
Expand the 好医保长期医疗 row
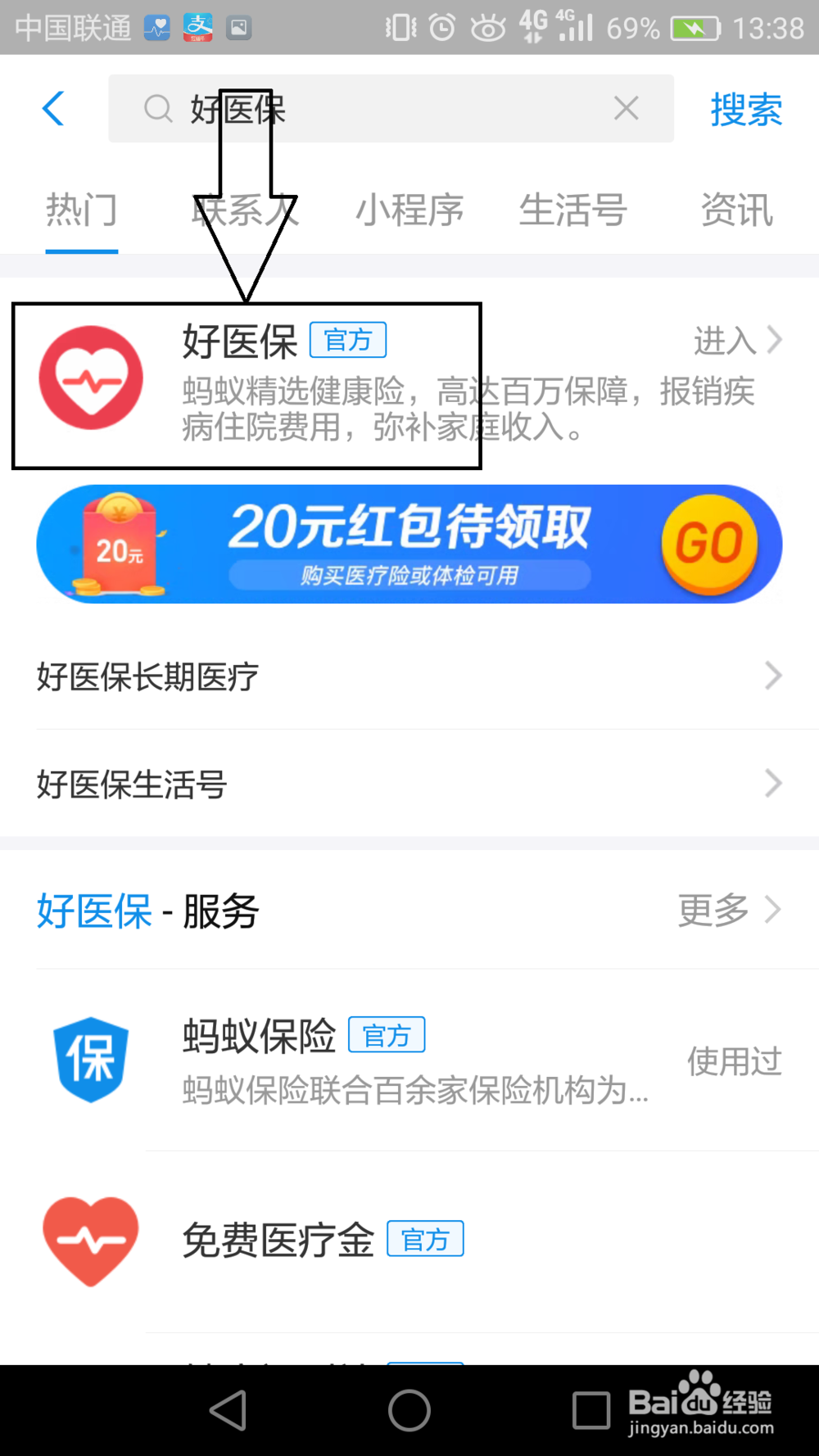coord(409,676)
